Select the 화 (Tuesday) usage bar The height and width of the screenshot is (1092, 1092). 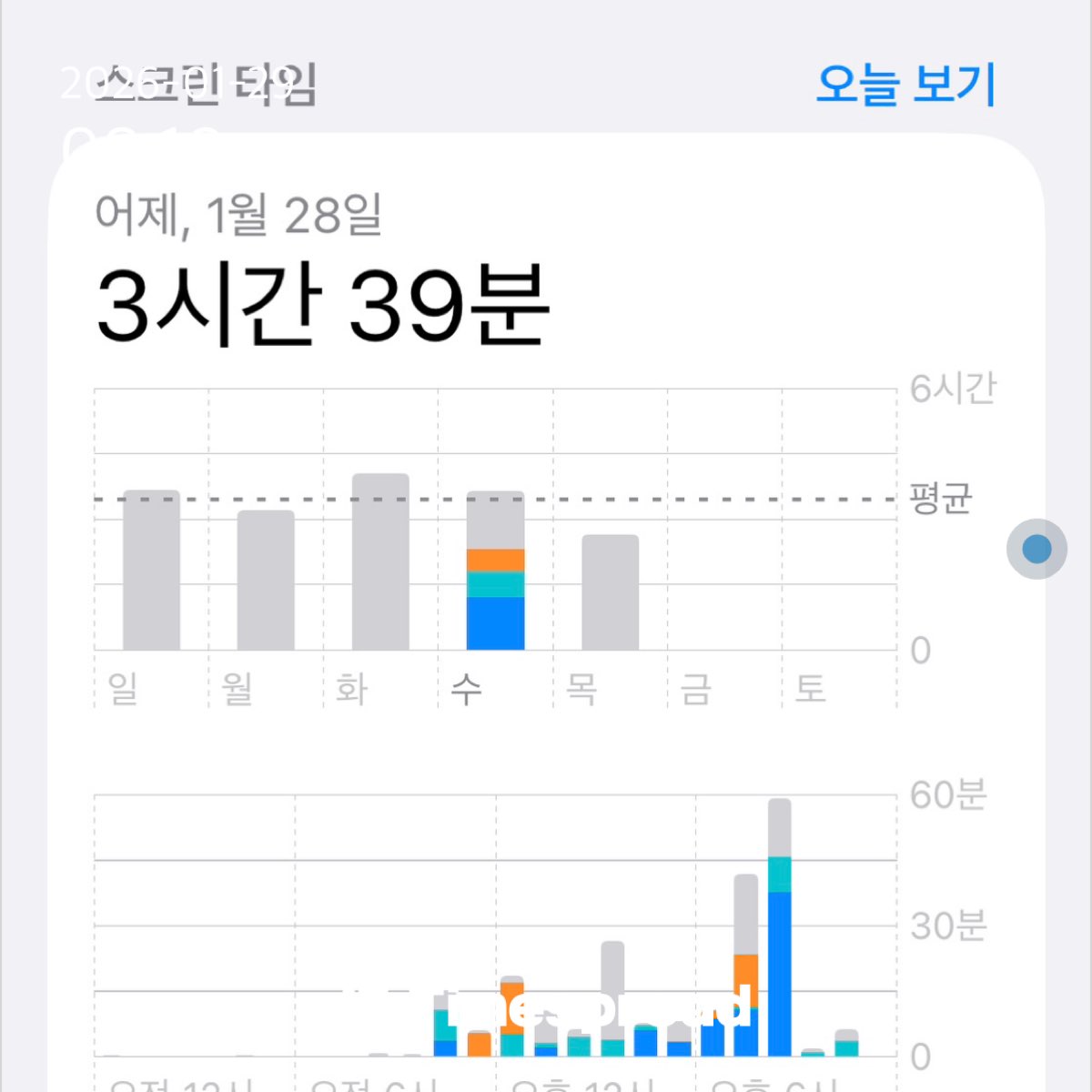[380, 562]
